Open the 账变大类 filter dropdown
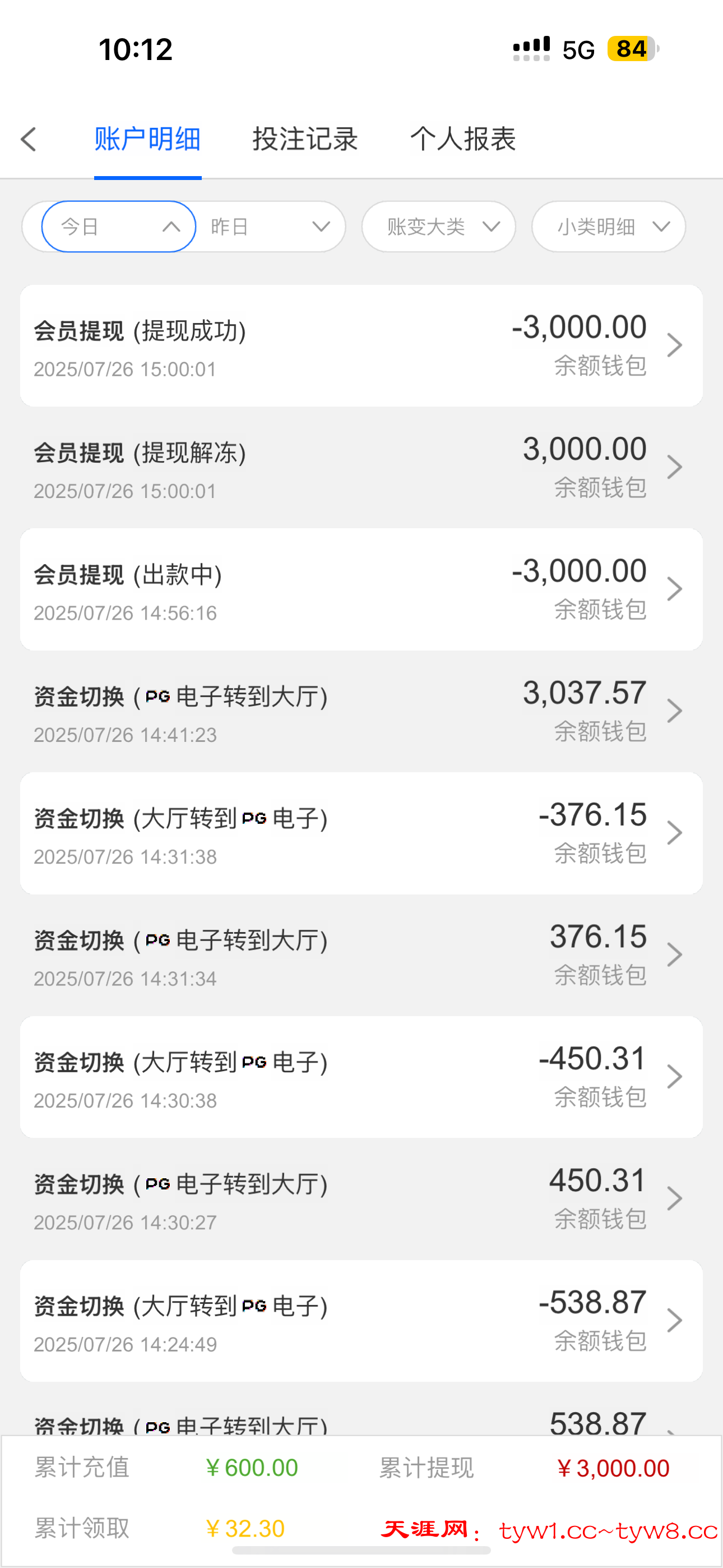The width and height of the screenshot is (723, 1568). pyautogui.click(x=438, y=227)
